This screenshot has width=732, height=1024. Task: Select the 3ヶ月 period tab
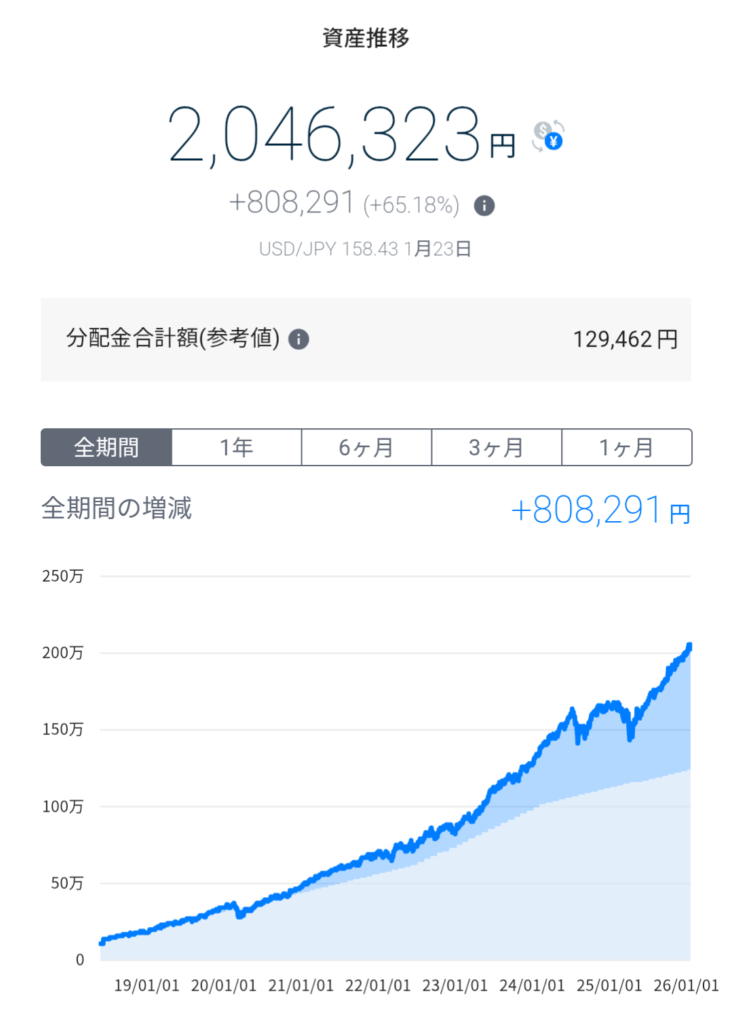(496, 447)
